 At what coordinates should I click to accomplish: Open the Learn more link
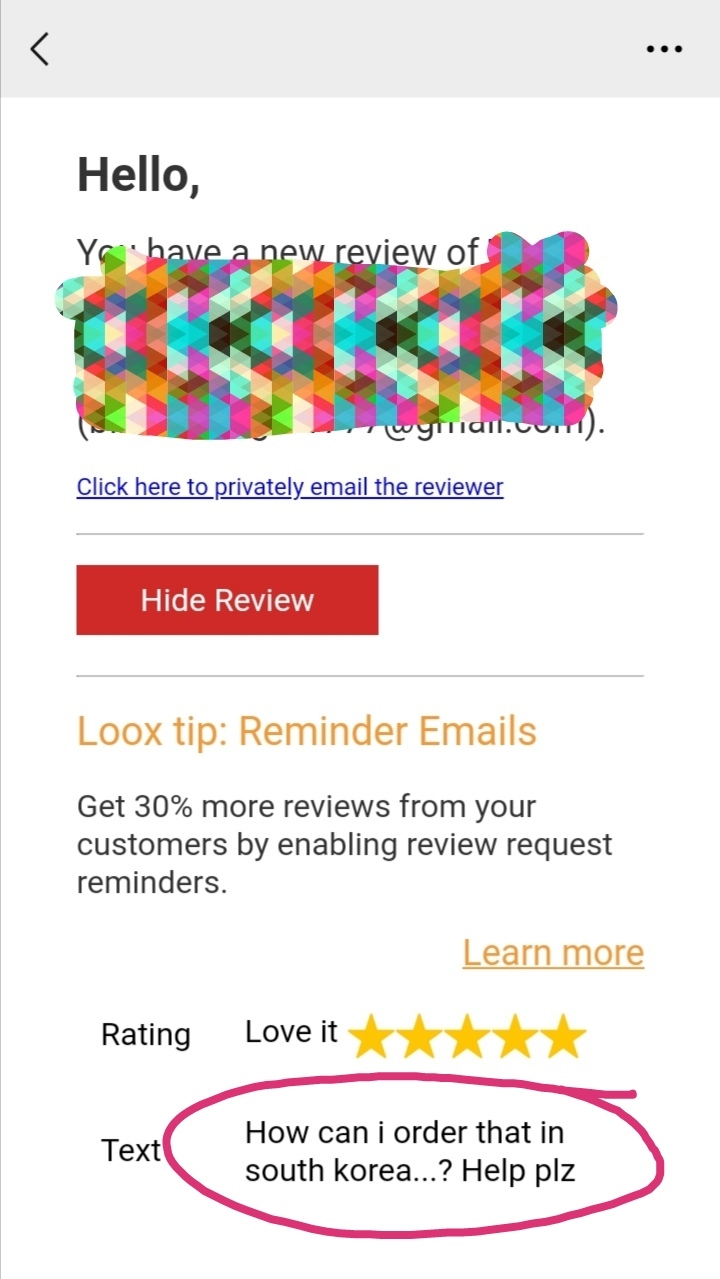tap(553, 953)
